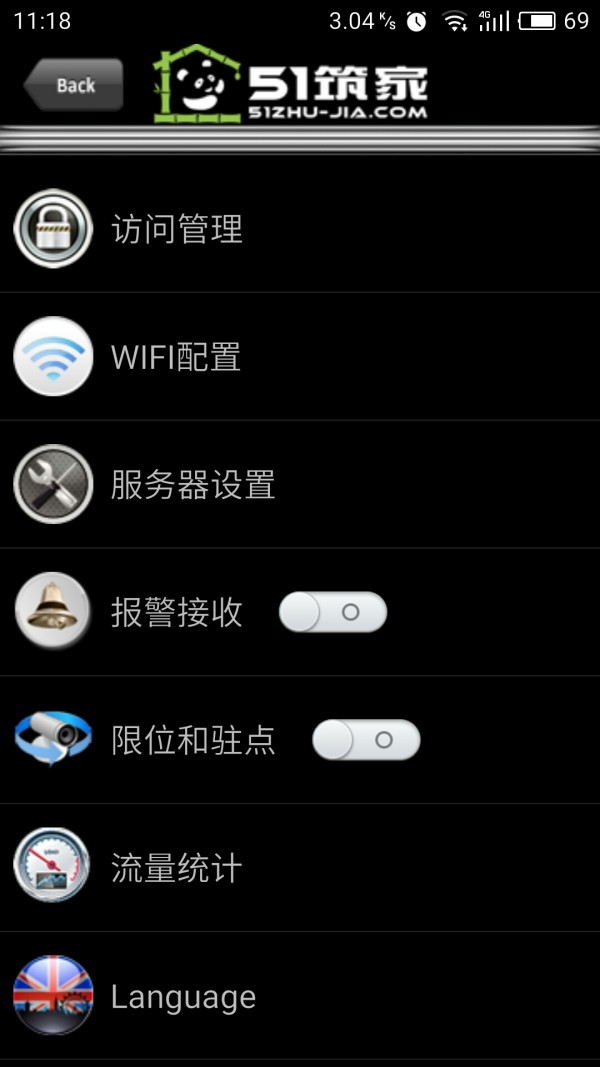Toggle the 限位和驻点 switch

pos(366,740)
